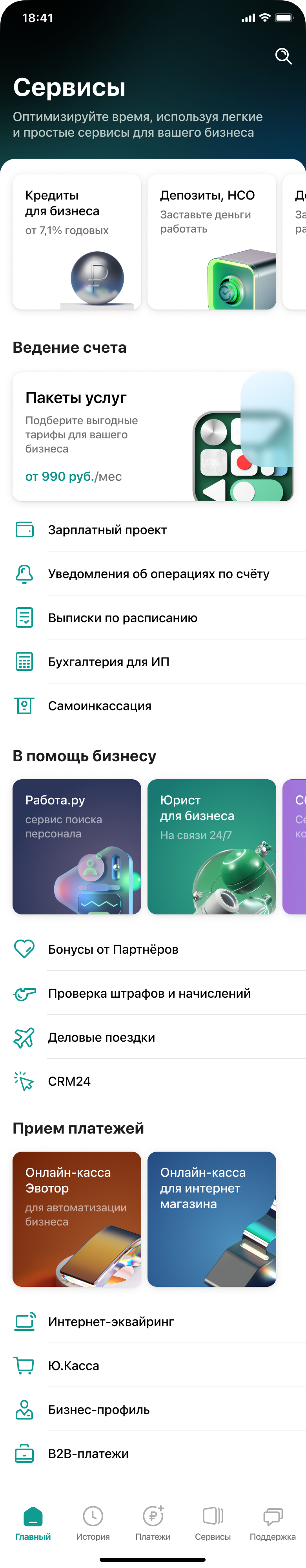
Task: Open Уведомления об операциях по счёту
Action: (x=158, y=573)
